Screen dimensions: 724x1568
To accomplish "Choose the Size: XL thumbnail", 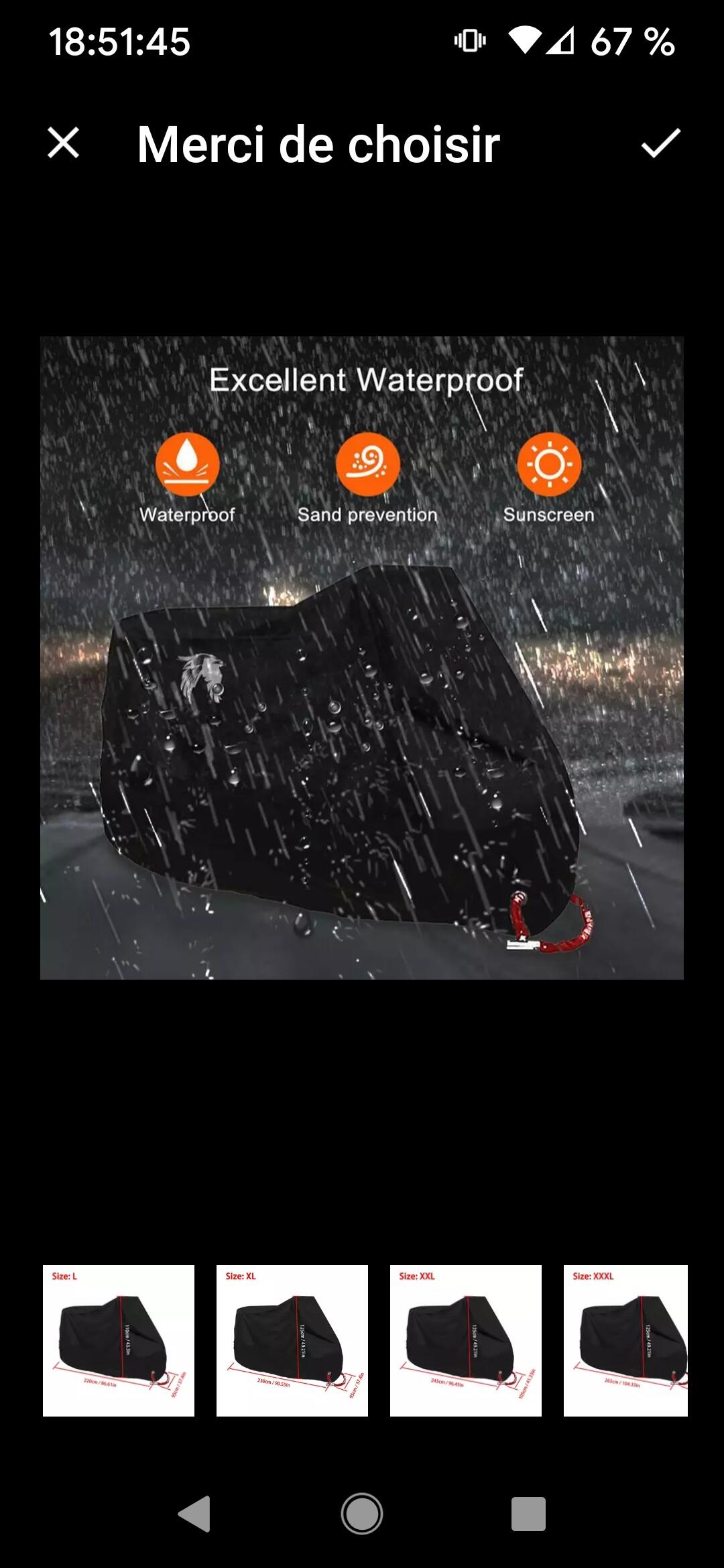I will [x=292, y=1340].
